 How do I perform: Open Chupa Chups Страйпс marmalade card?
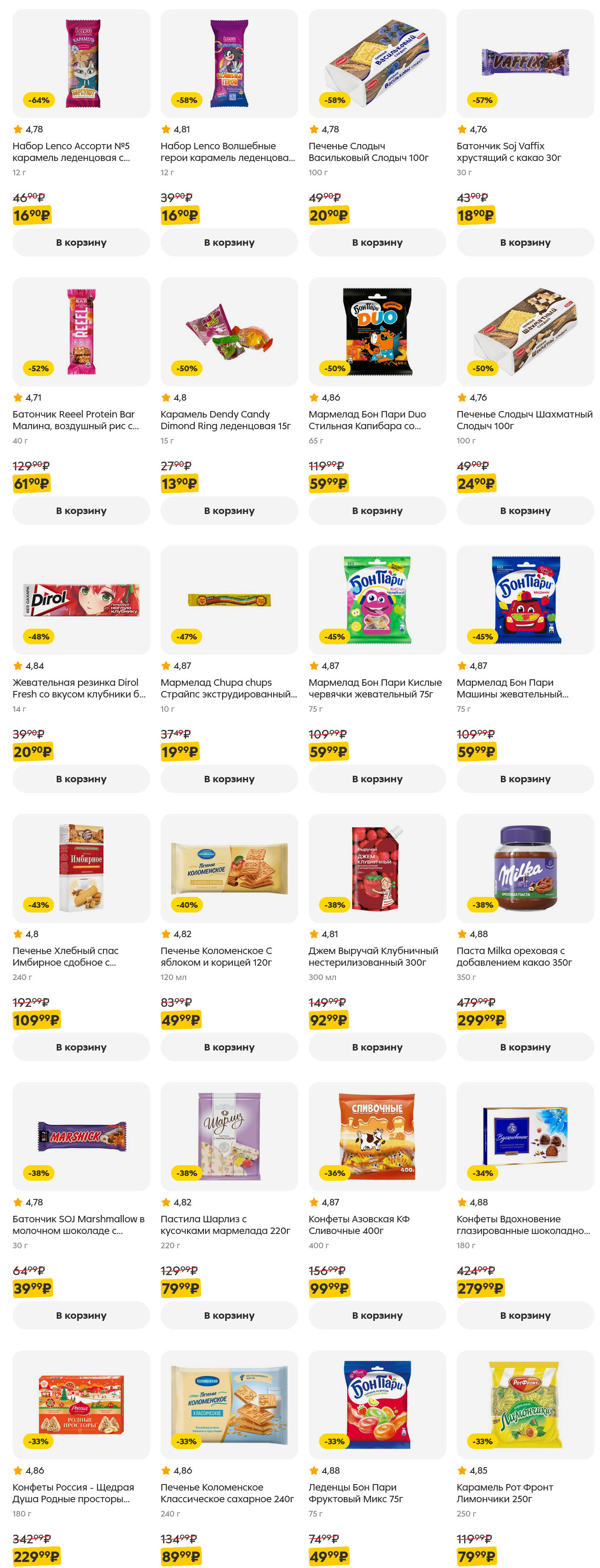[x=229, y=600]
